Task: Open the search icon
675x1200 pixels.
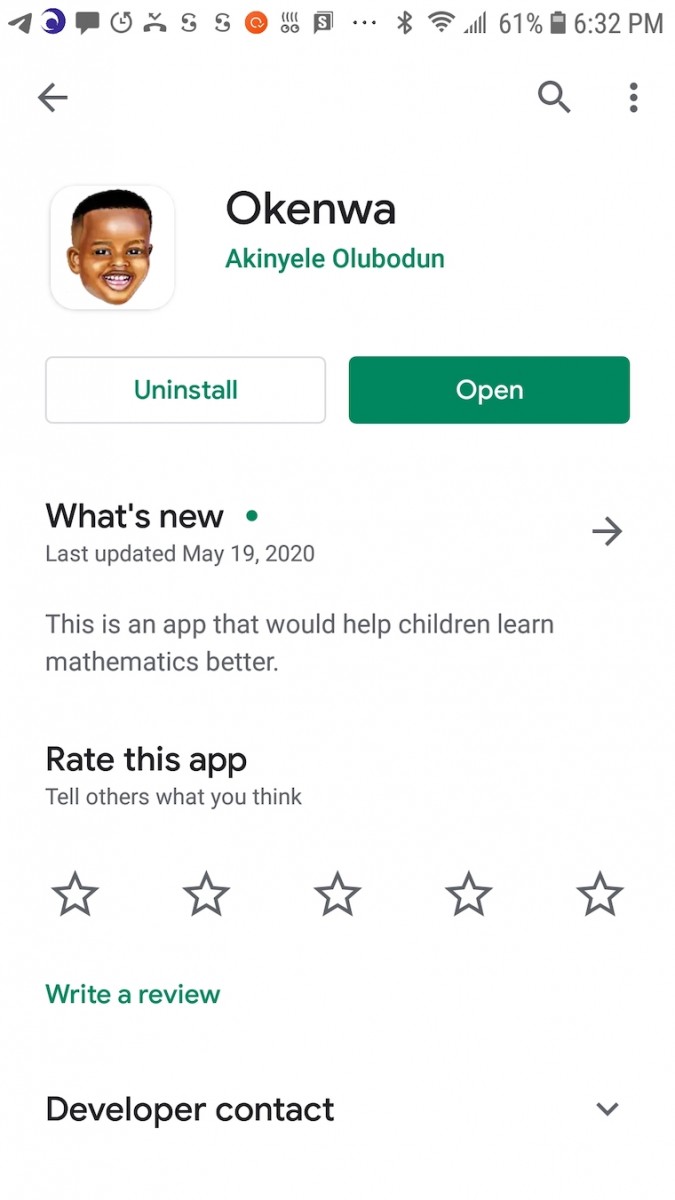Action: point(554,97)
